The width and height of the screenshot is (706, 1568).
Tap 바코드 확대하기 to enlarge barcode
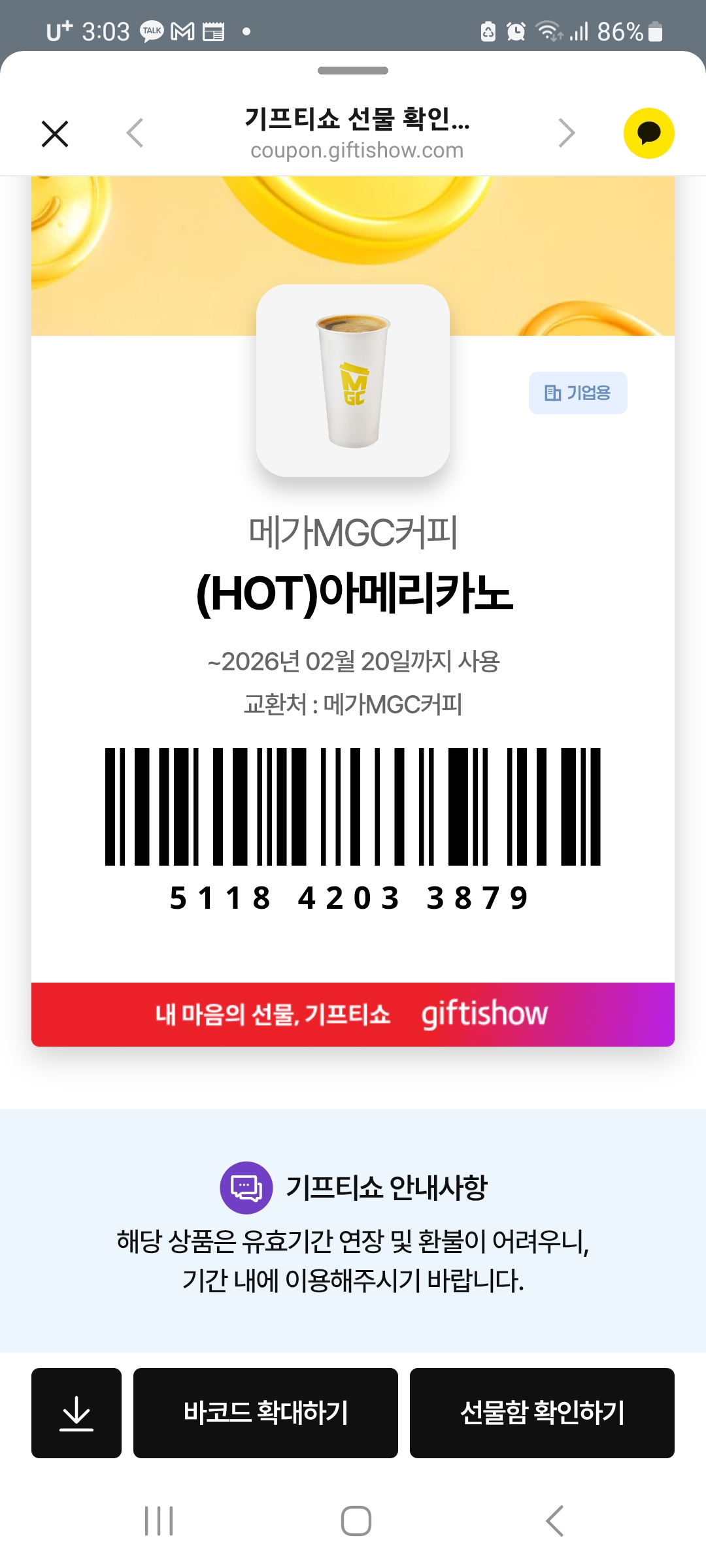[265, 1413]
